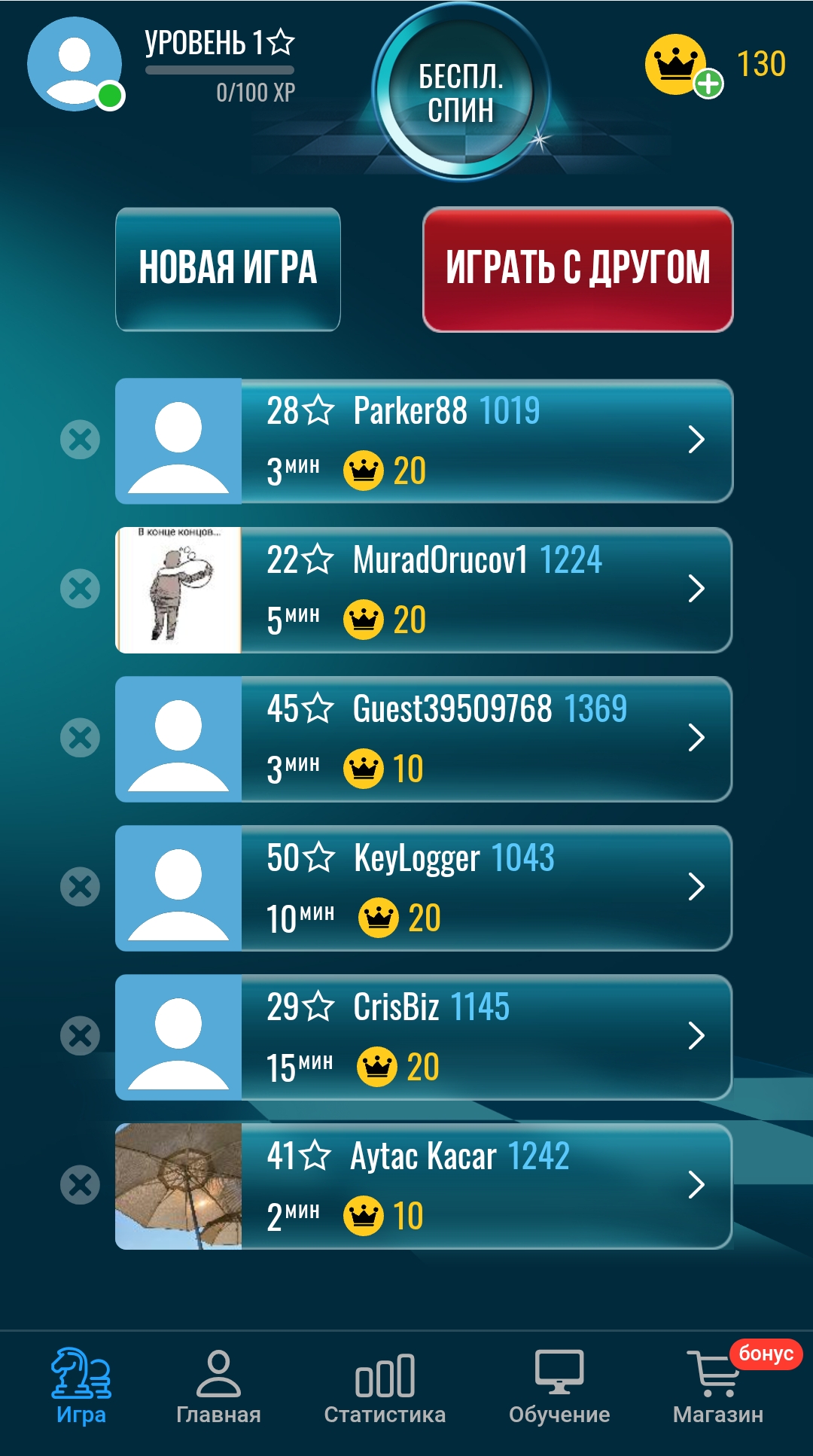Tap the free spin button
Viewport: 813px width, 1456px height.
coord(461,93)
